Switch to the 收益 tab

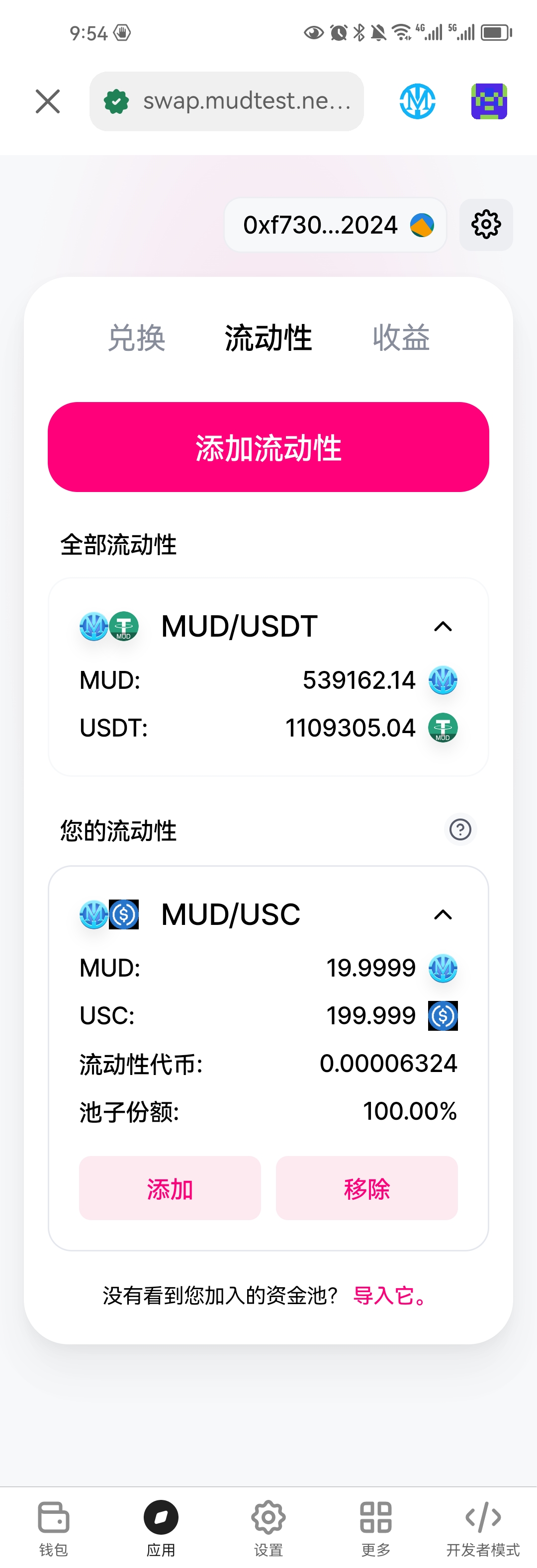[x=402, y=338]
